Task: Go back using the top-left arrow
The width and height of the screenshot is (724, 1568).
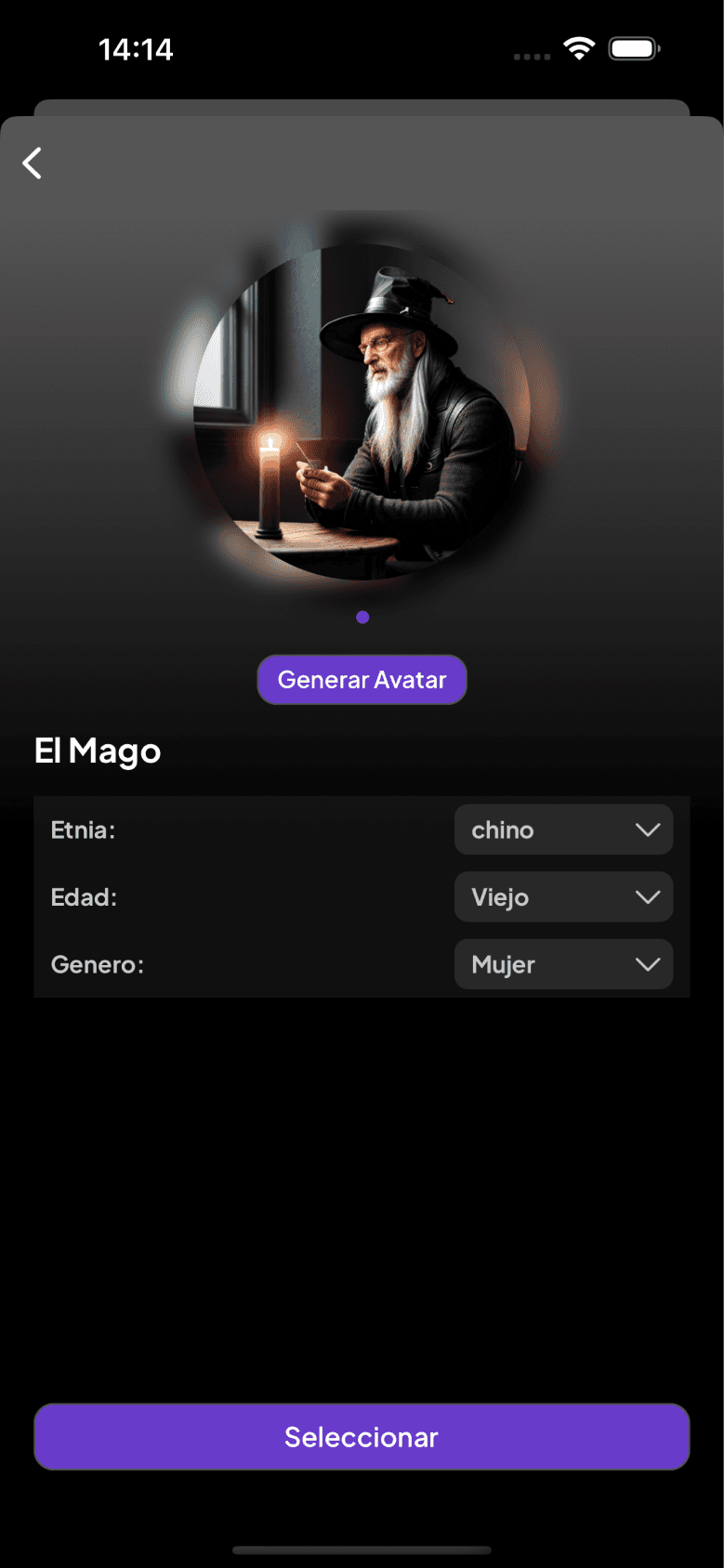Action: tap(33, 163)
